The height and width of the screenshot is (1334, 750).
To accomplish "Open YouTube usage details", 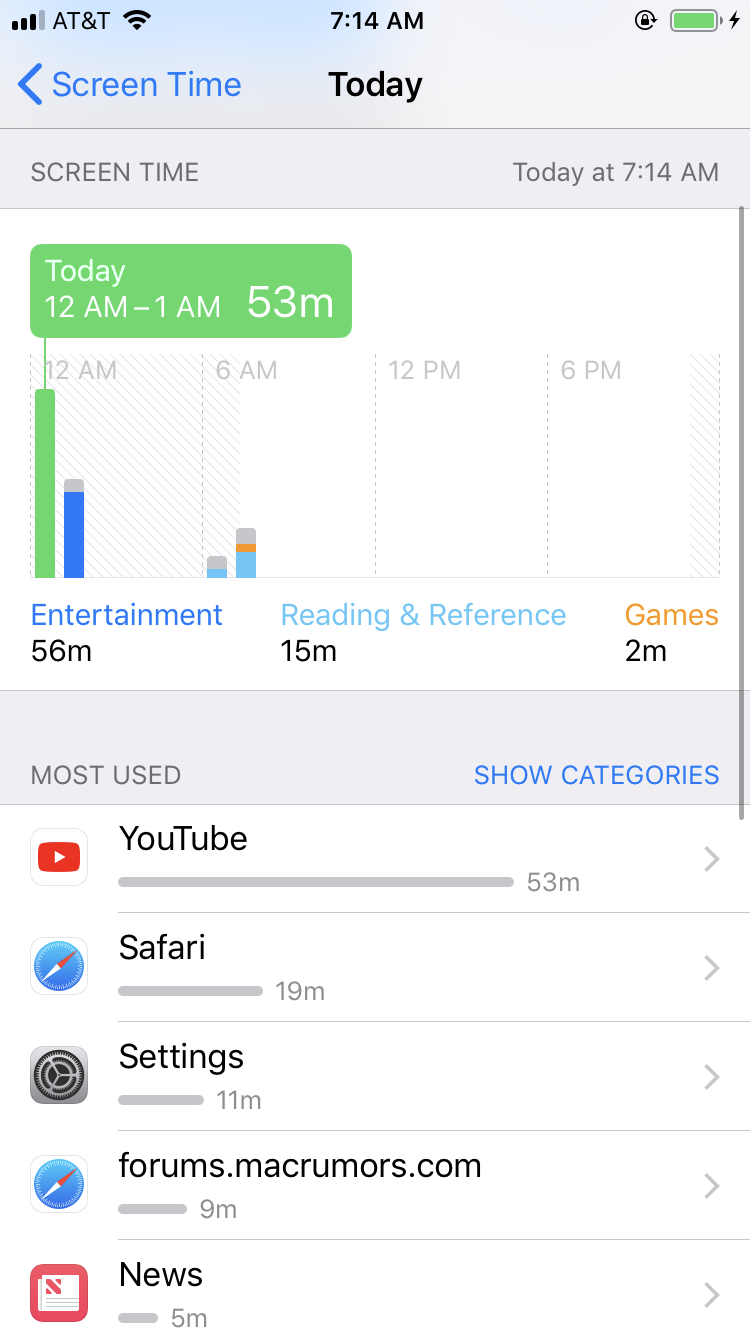I will (x=375, y=859).
